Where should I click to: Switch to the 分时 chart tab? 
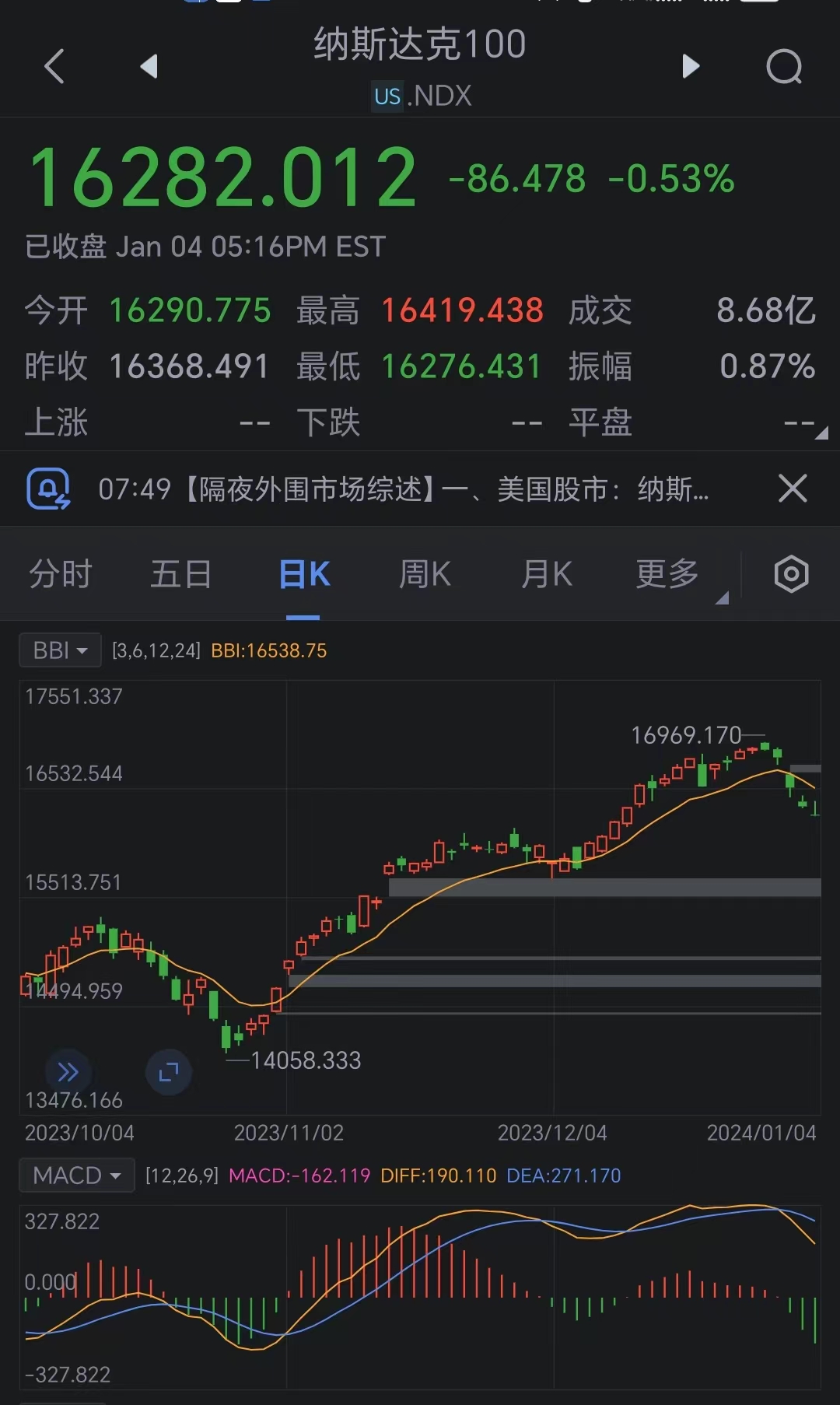pos(61,575)
